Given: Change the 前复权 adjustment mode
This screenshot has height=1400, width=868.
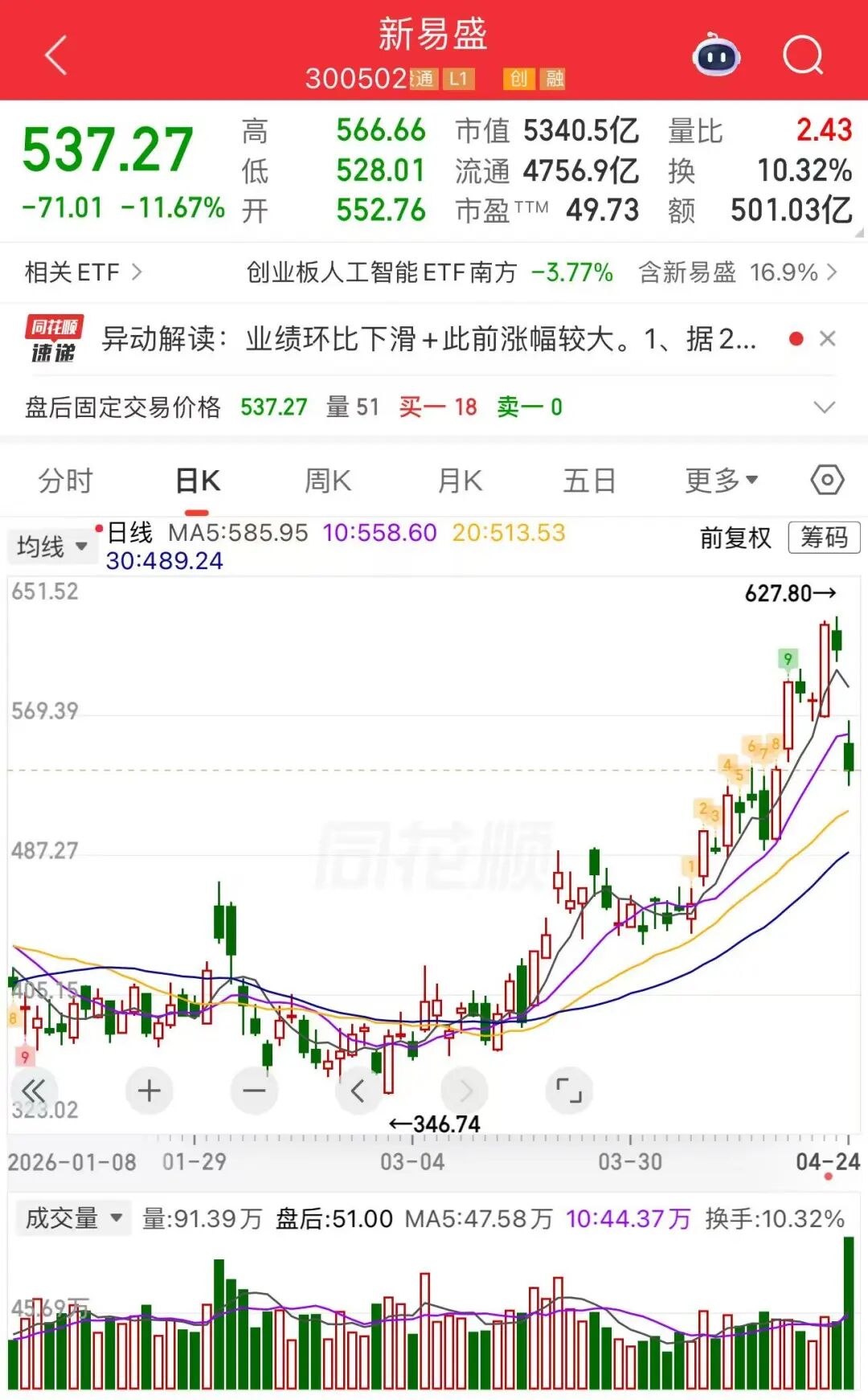Looking at the screenshot, I should 735,538.
